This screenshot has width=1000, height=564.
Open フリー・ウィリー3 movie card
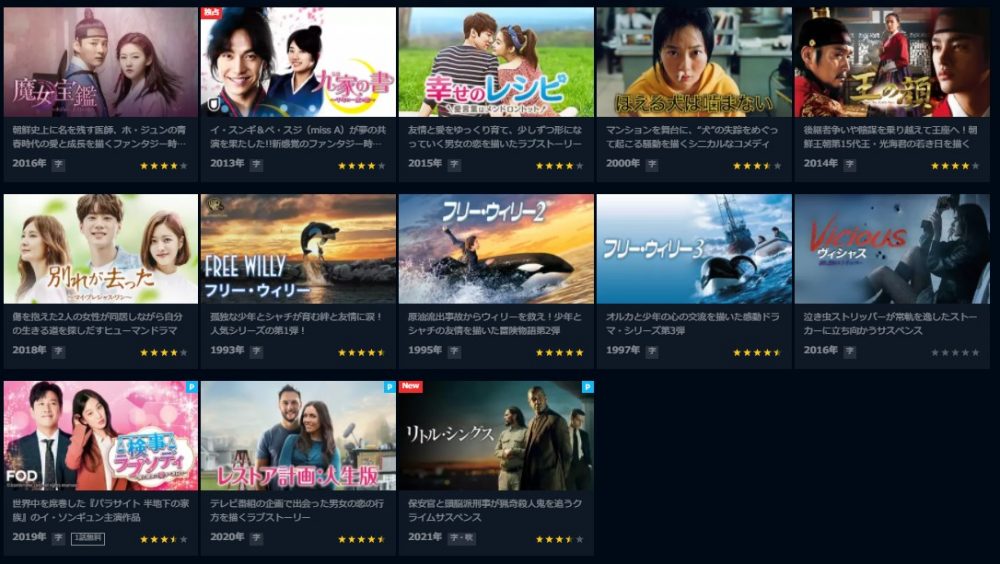coord(694,249)
